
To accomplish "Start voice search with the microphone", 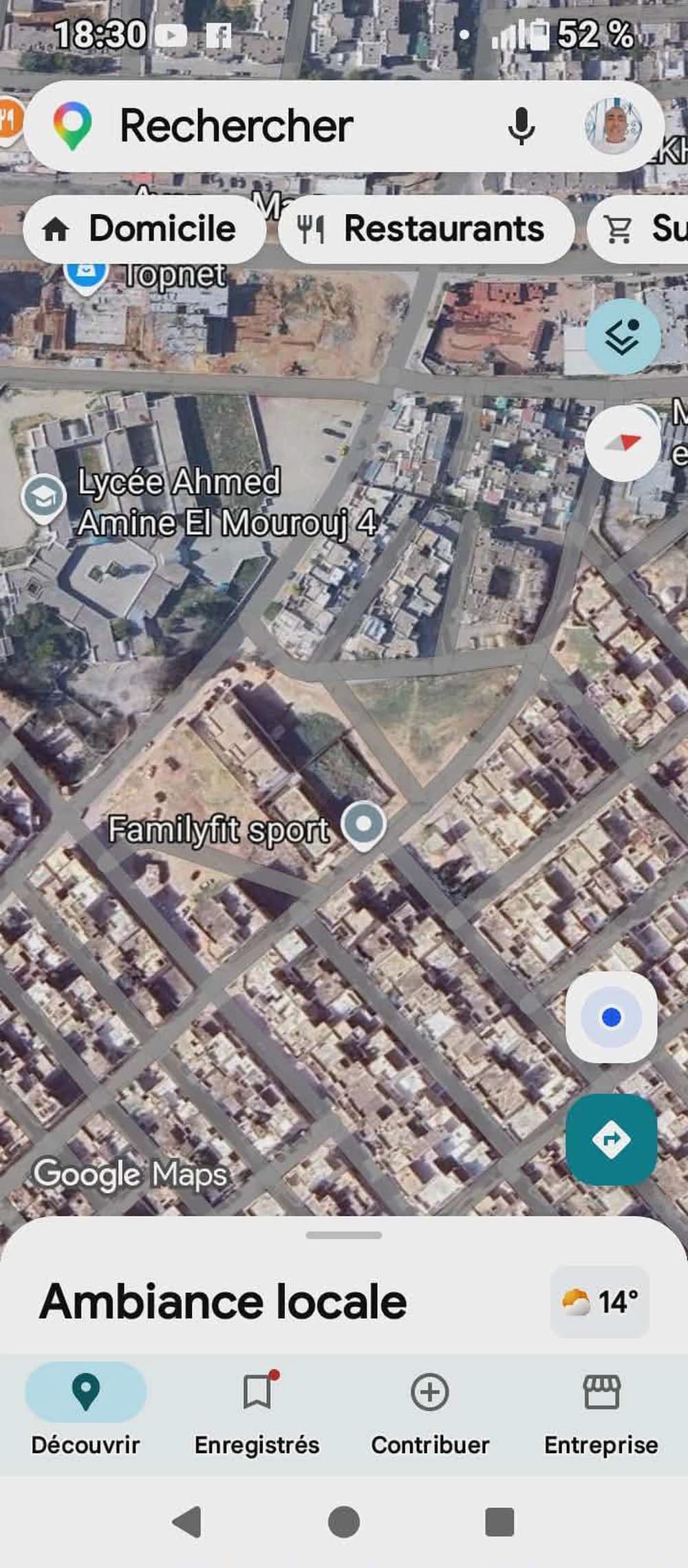I will click(x=521, y=126).
